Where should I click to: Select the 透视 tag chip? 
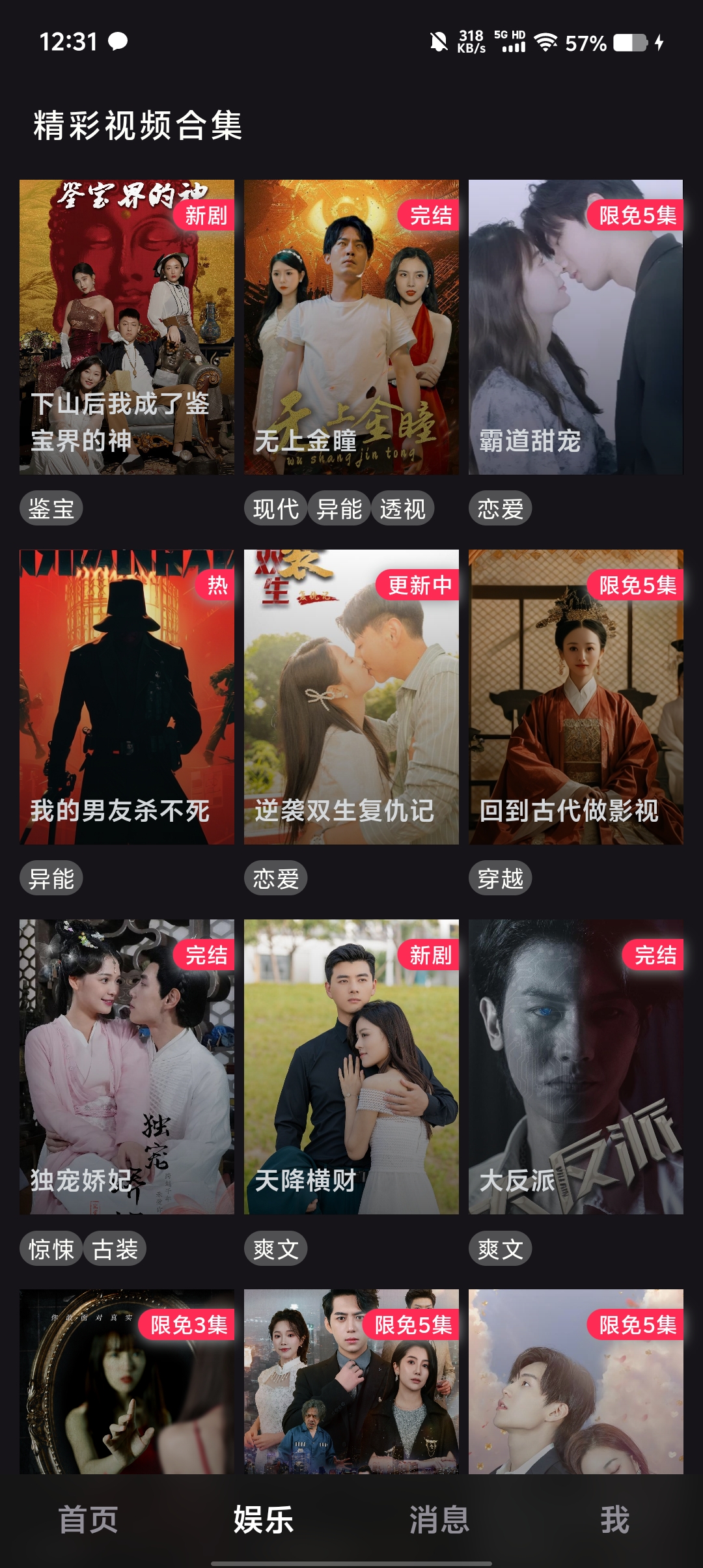coord(403,509)
